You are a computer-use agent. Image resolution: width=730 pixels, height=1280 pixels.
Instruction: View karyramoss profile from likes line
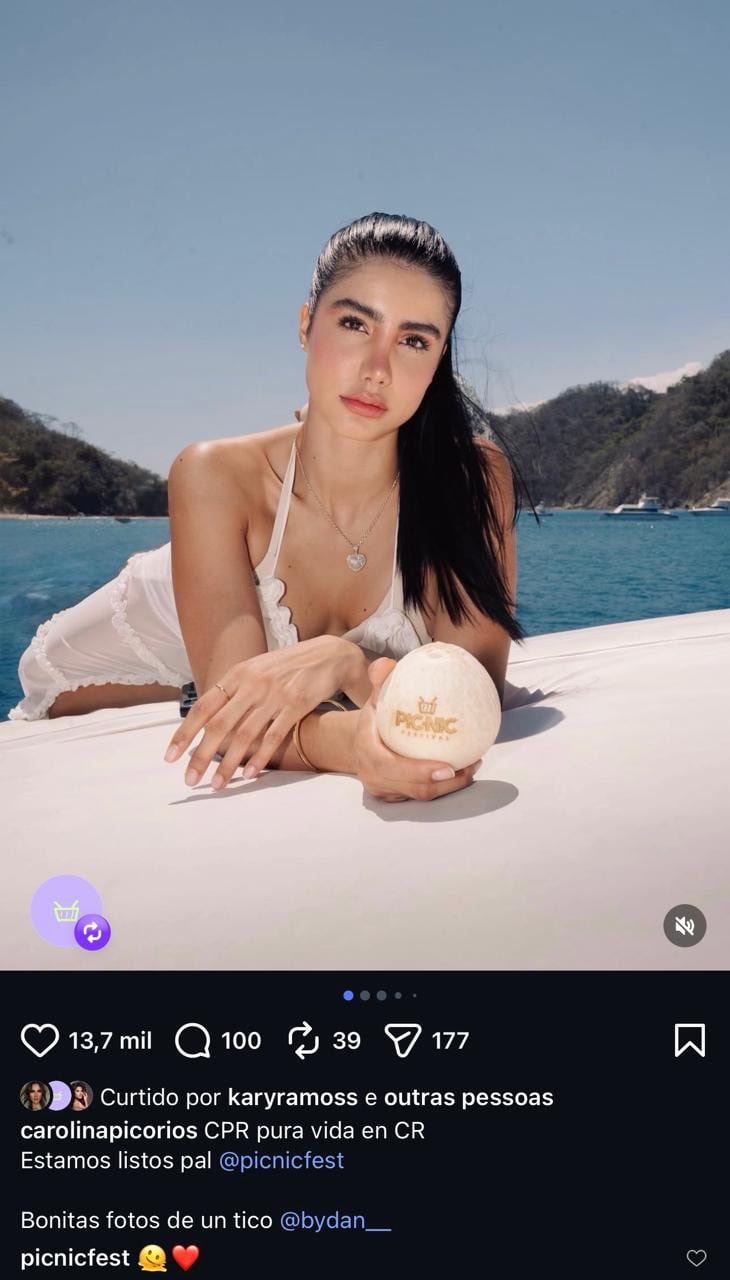pyautogui.click(x=292, y=1097)
